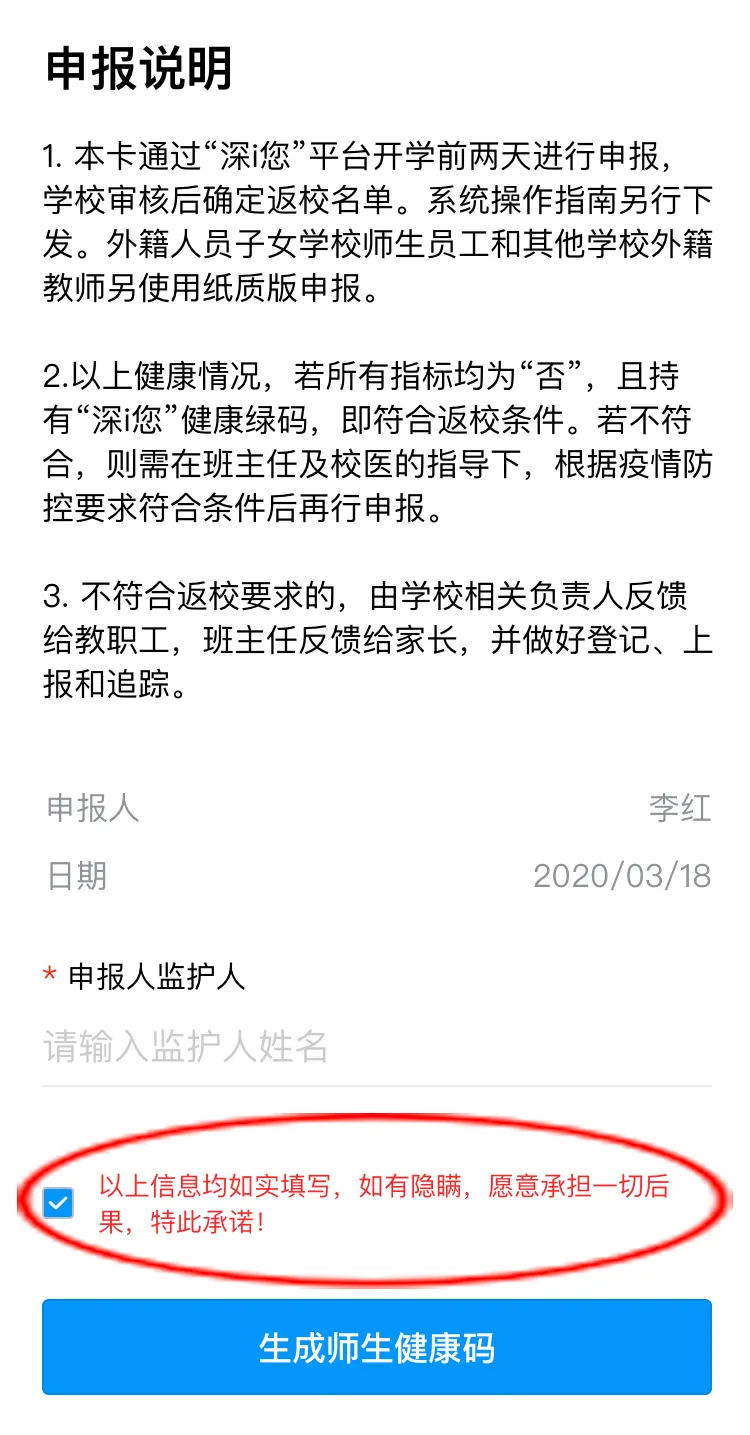Uncheck the truthful declaration checkbox
Image resolution: width=750 pixels, height=1435 pixels.
[59, 1203]
